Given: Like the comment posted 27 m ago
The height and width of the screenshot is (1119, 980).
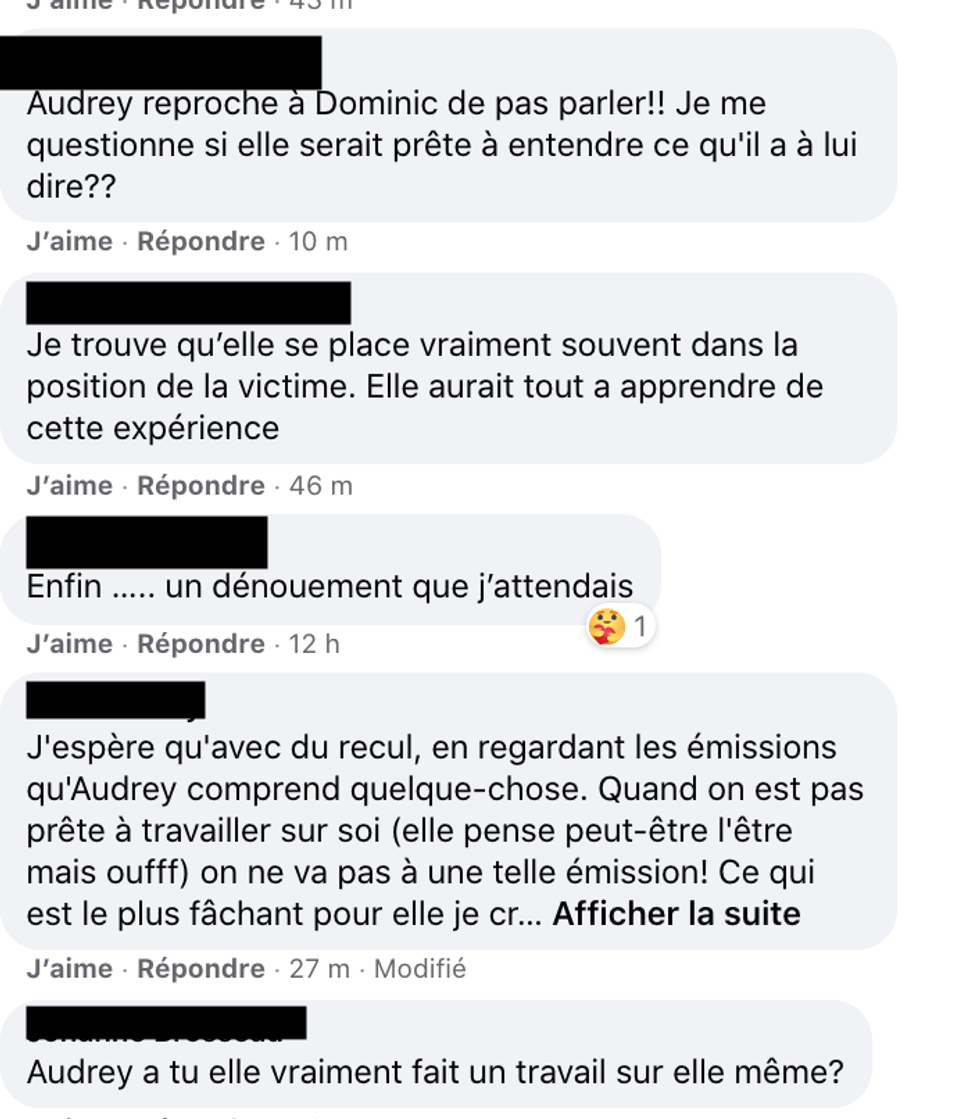Looking at the screenshot, I should [69, 969].
